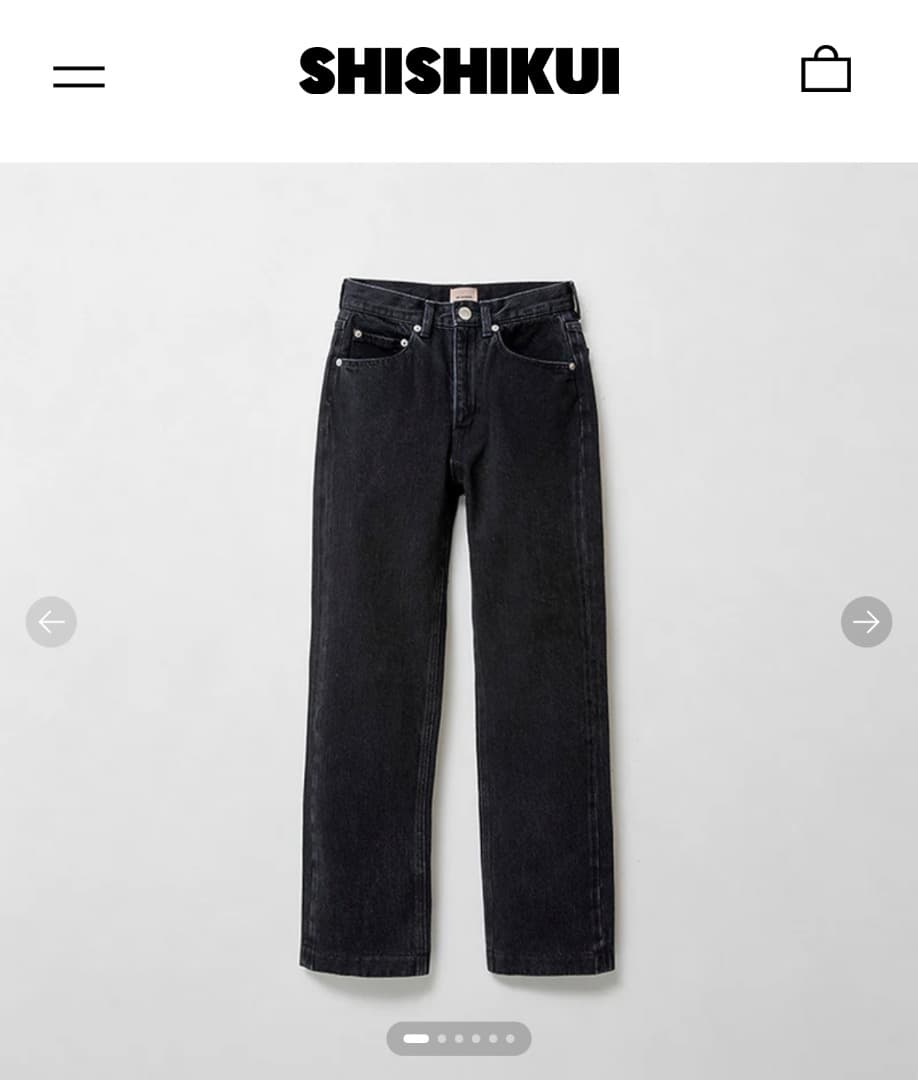918x1080 pixels.
Task: Return home via the brand logo
Action: coord(458,70)
